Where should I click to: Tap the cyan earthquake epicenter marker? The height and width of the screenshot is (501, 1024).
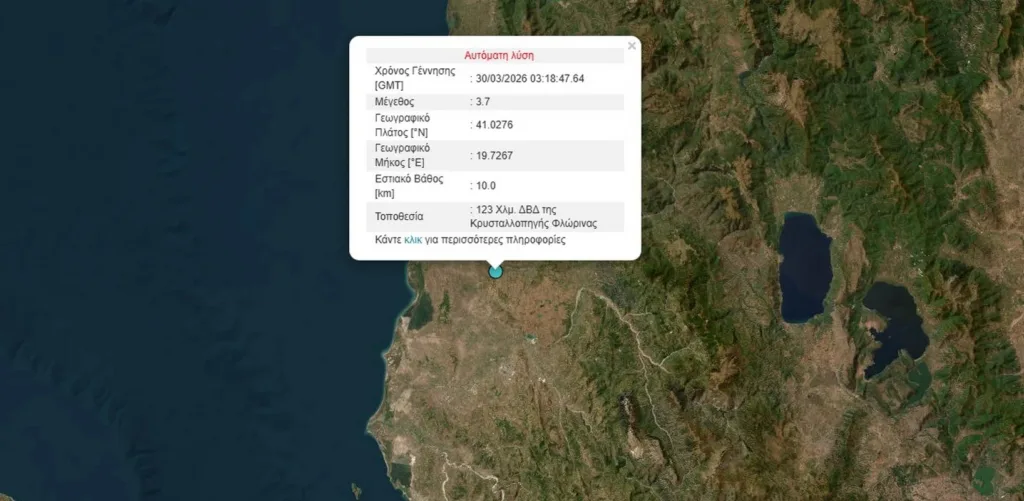point(495,271)
